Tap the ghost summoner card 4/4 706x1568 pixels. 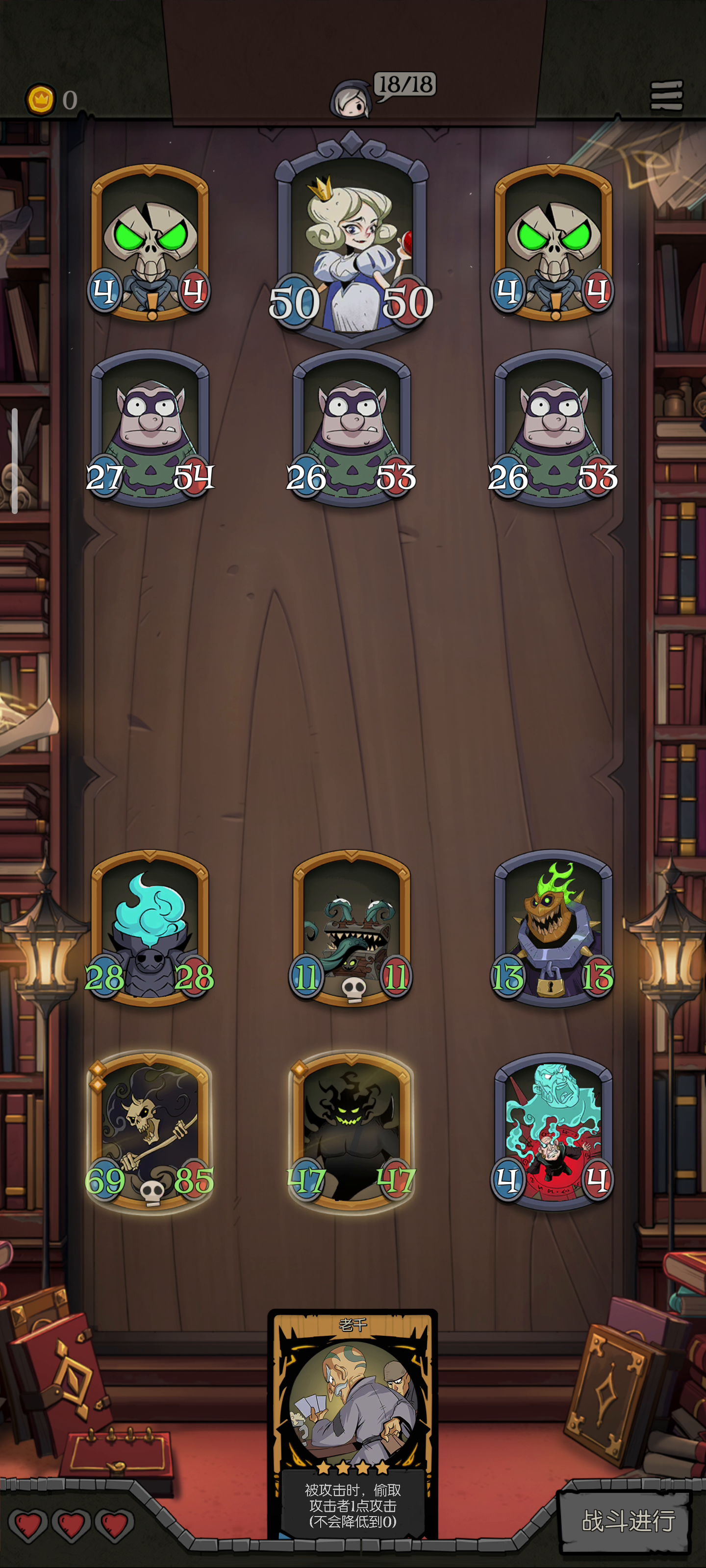pyautogui.click(x=553, y=1132)
